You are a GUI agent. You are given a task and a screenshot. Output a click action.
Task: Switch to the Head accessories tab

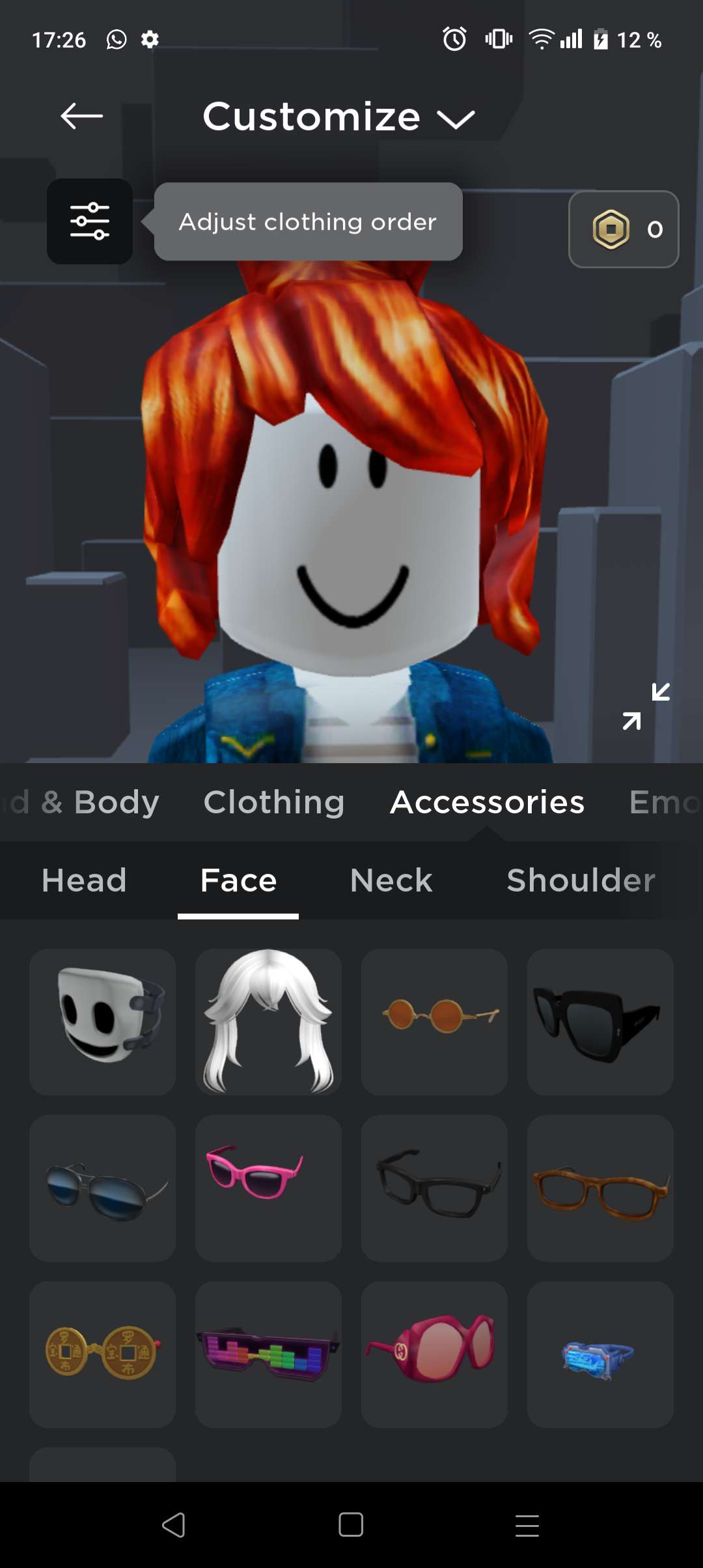tap(84, 880)
